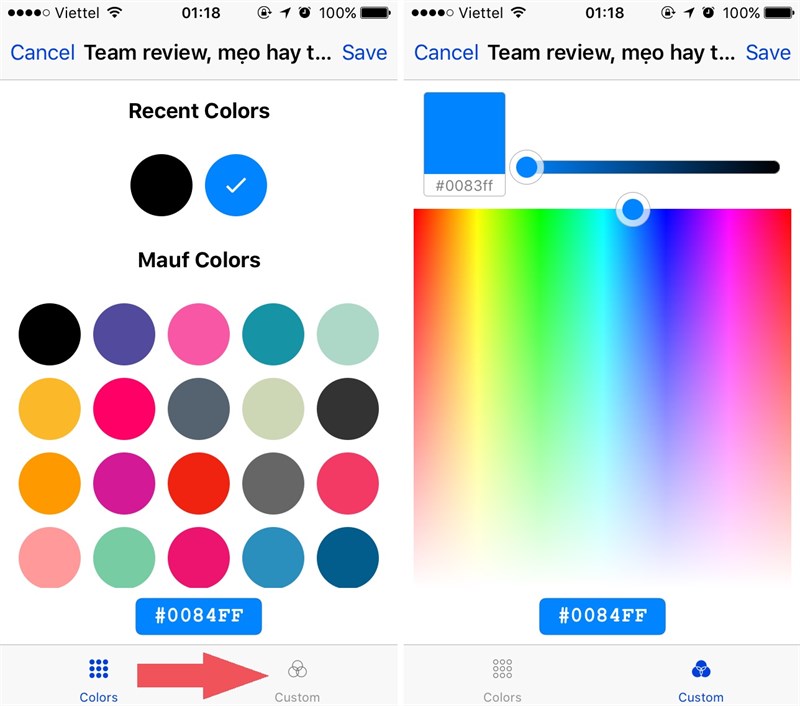This screenshot has width=800, height=706.
Task: Select the salmon pink Mauf swatch
Action: click(x=49, y=557)
